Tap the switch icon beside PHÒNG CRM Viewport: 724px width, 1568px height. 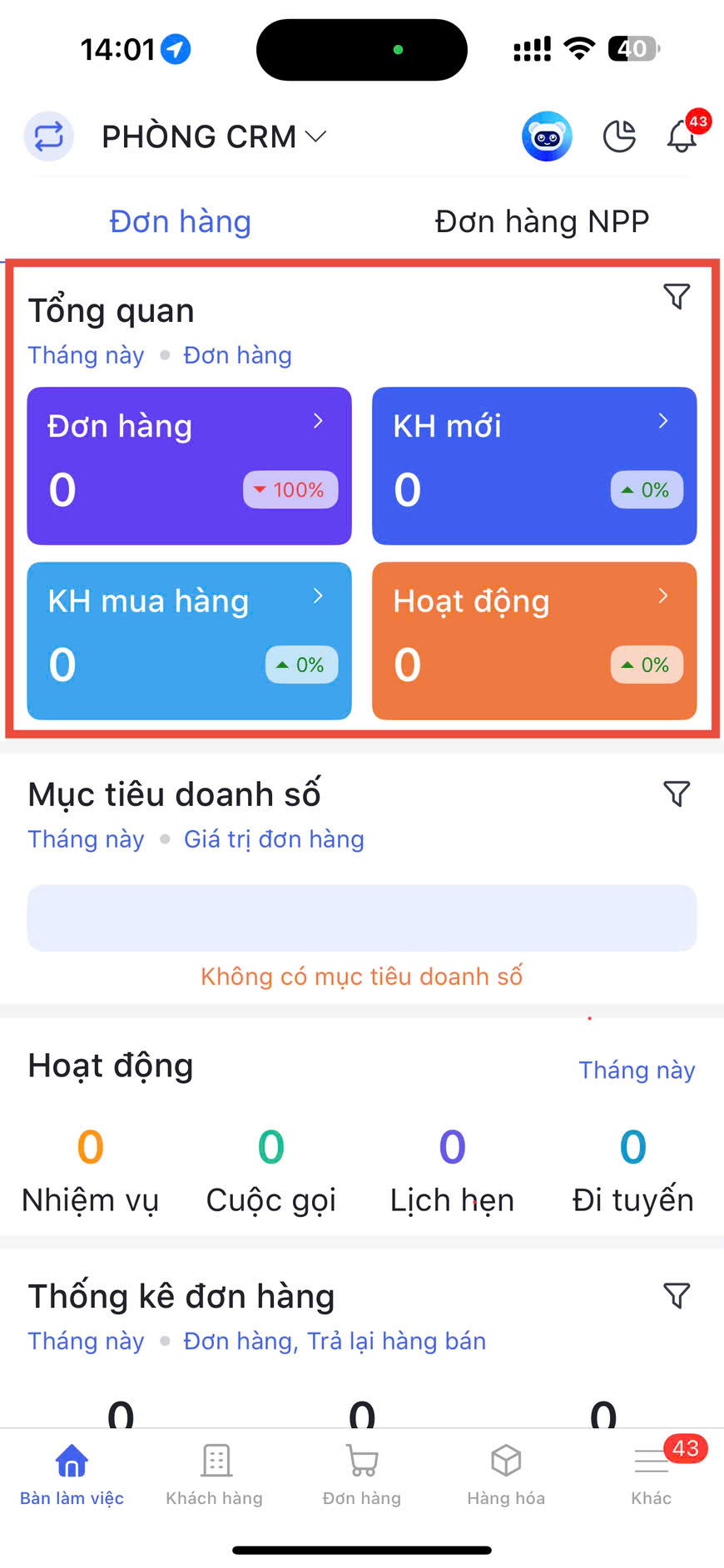(x=49, y=136)
